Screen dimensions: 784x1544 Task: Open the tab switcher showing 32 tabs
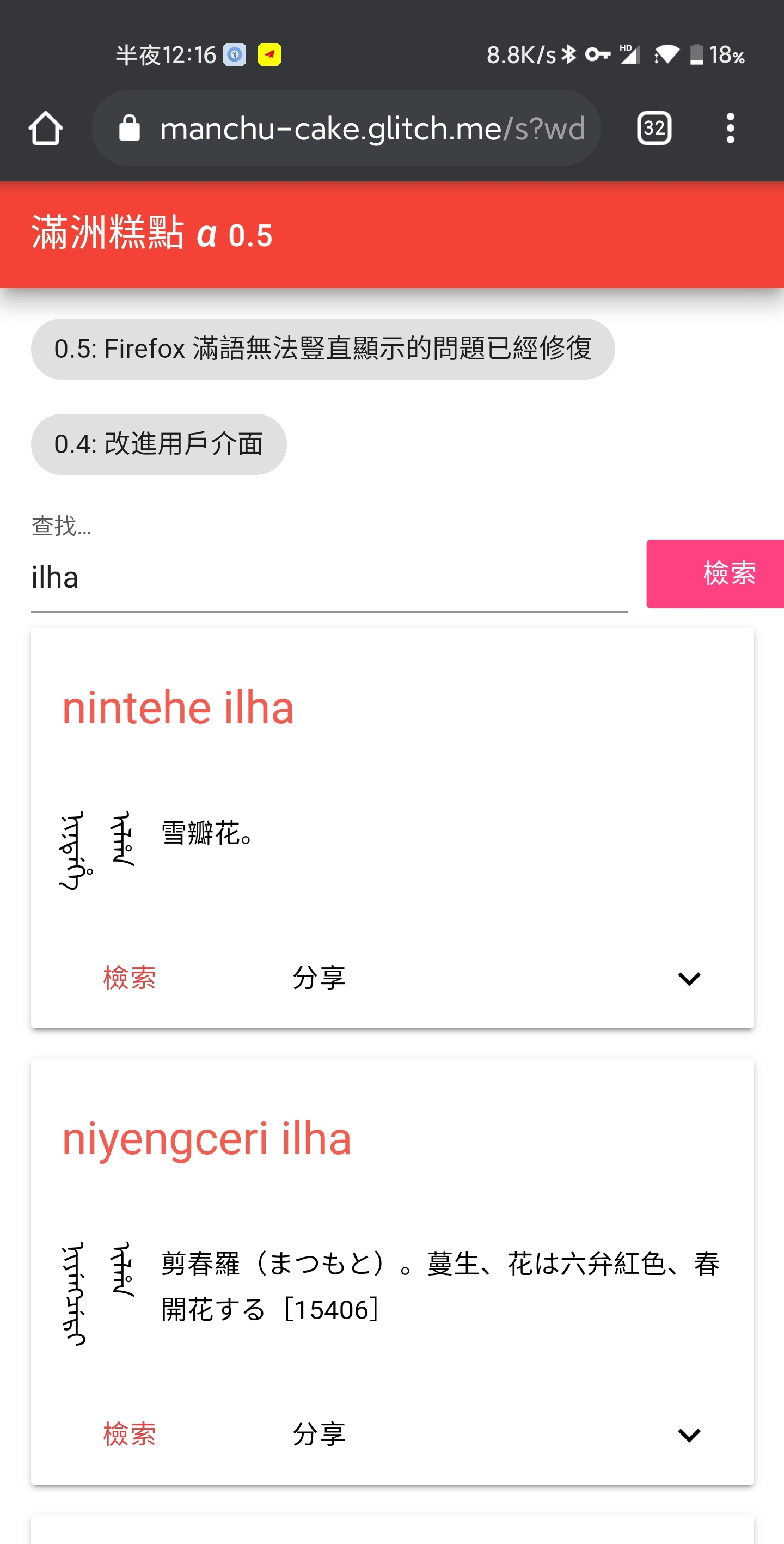654,129
